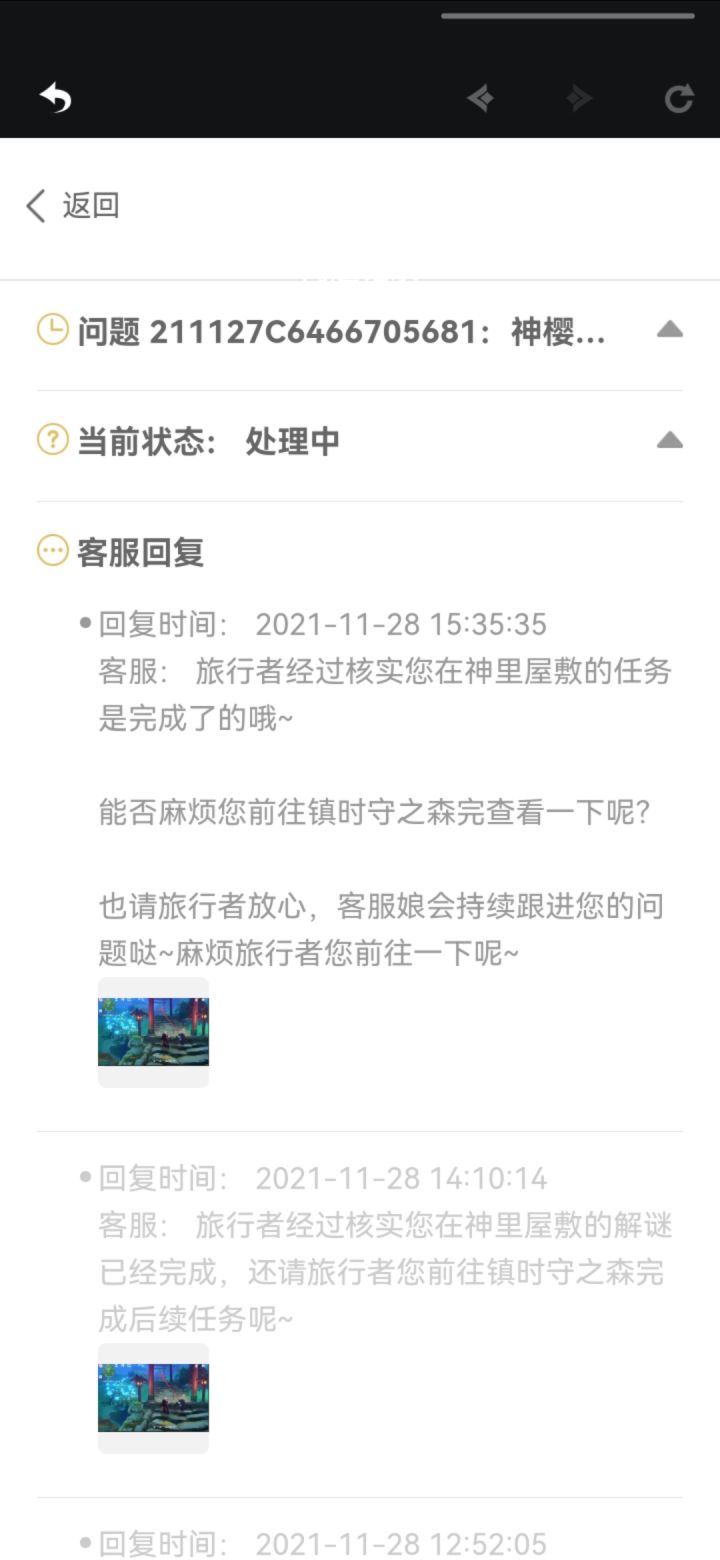Reload the page with refresh icon
Image resolution: width=720 pixels, height=1560 pixels.
click(679, 98)
